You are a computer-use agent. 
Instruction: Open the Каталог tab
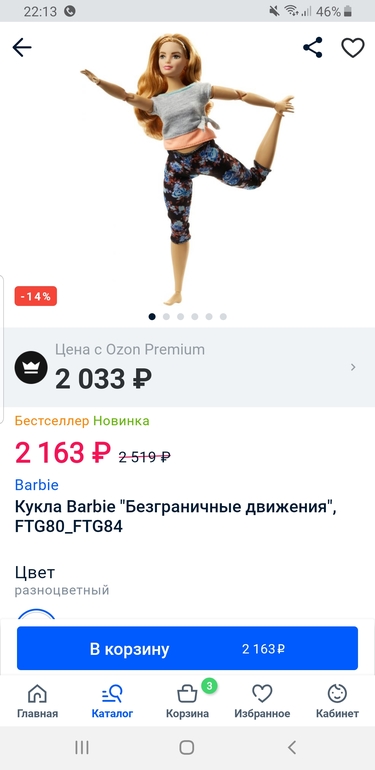[112, 701]
